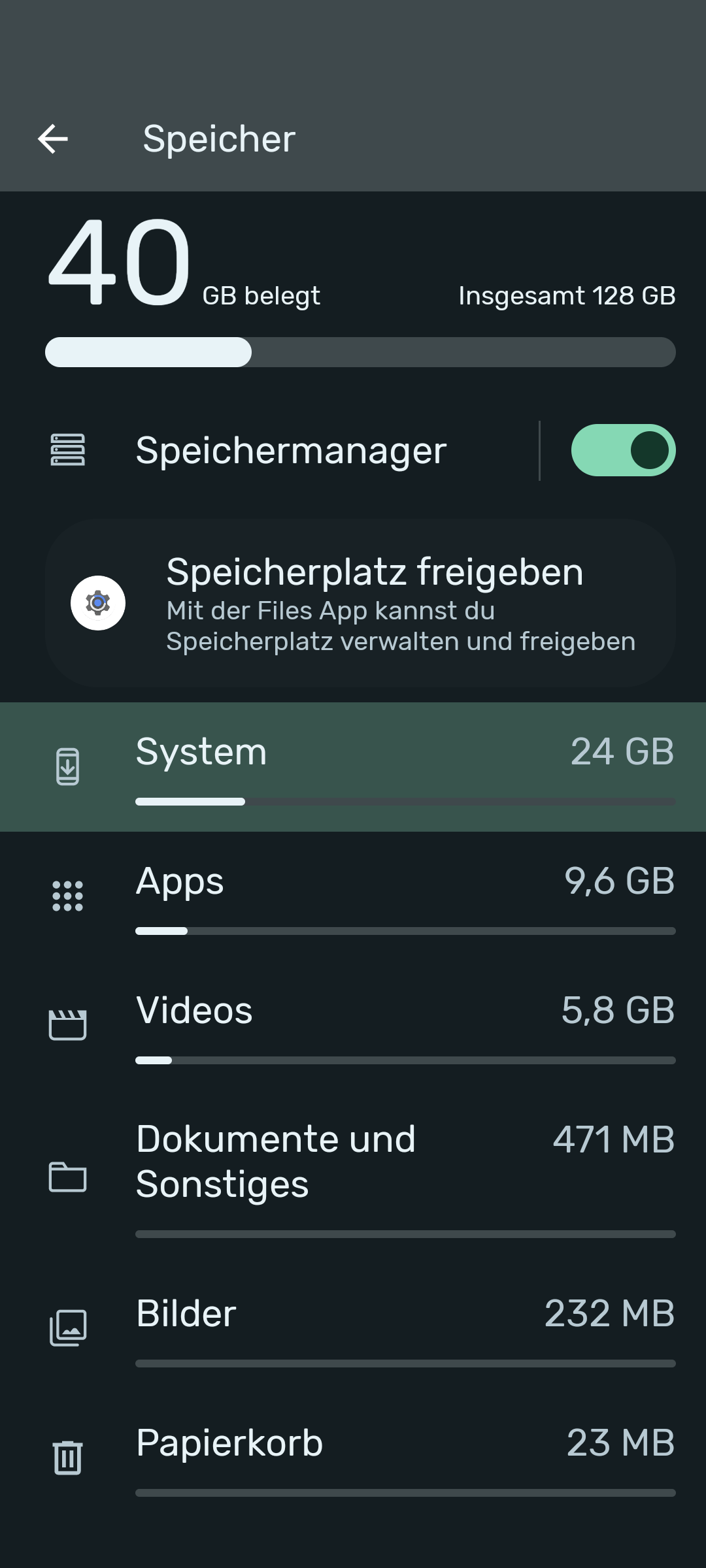Open the Speichermanager settings row

pyautogui.click(x=269, y=451)
